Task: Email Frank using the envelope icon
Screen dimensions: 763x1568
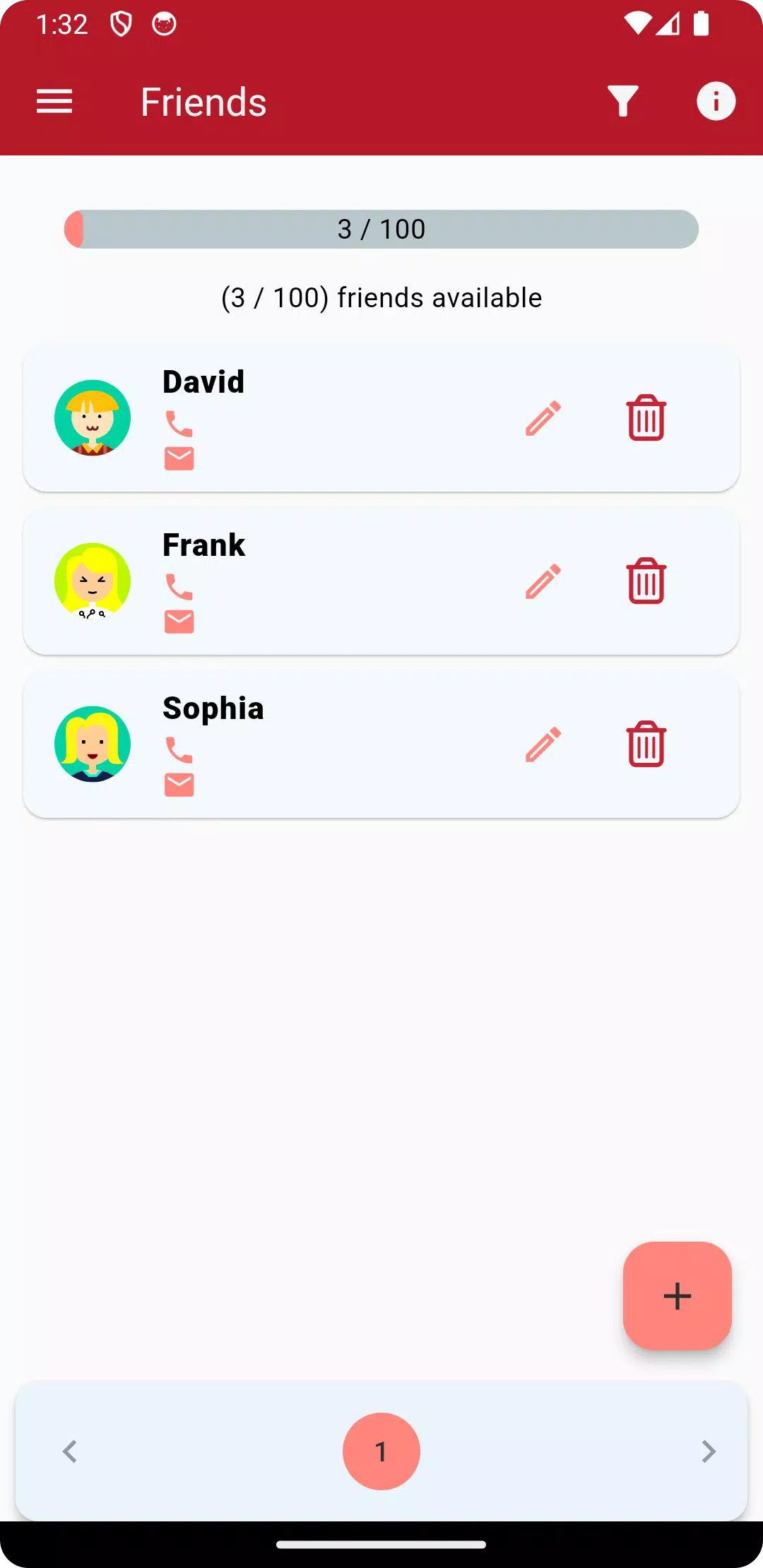Action: tap(179, 622)
